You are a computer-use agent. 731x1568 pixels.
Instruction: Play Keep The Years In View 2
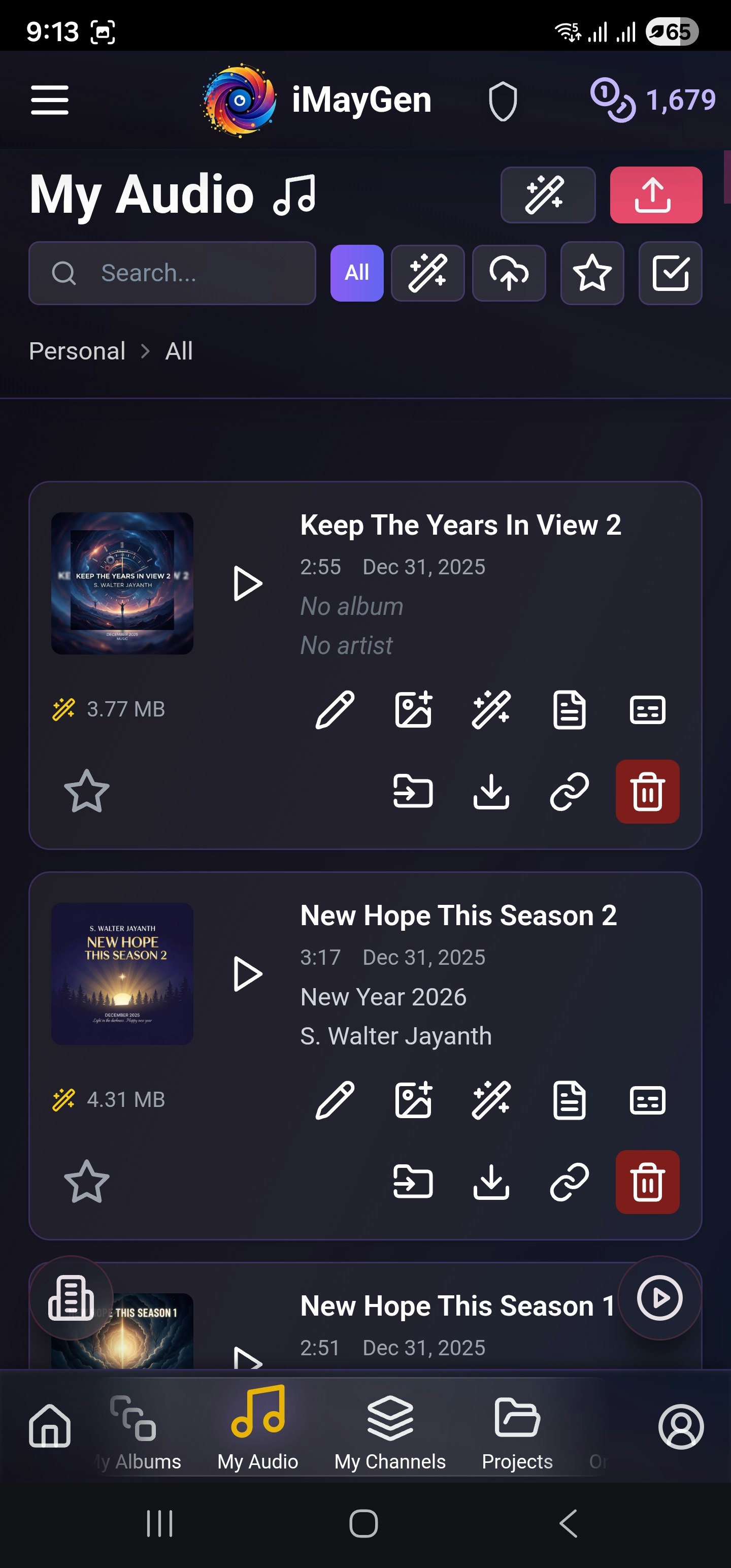[248, 584]
